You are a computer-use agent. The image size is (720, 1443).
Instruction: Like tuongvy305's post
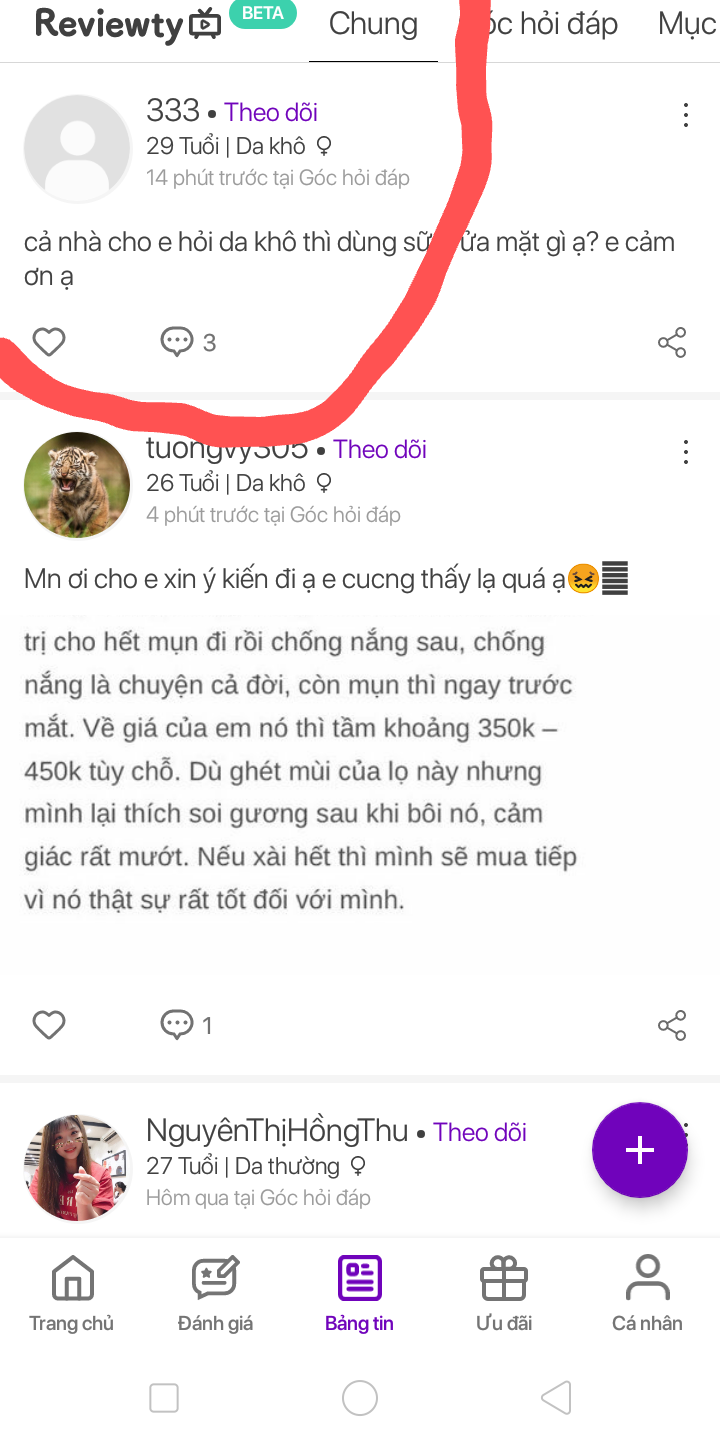49,1025
